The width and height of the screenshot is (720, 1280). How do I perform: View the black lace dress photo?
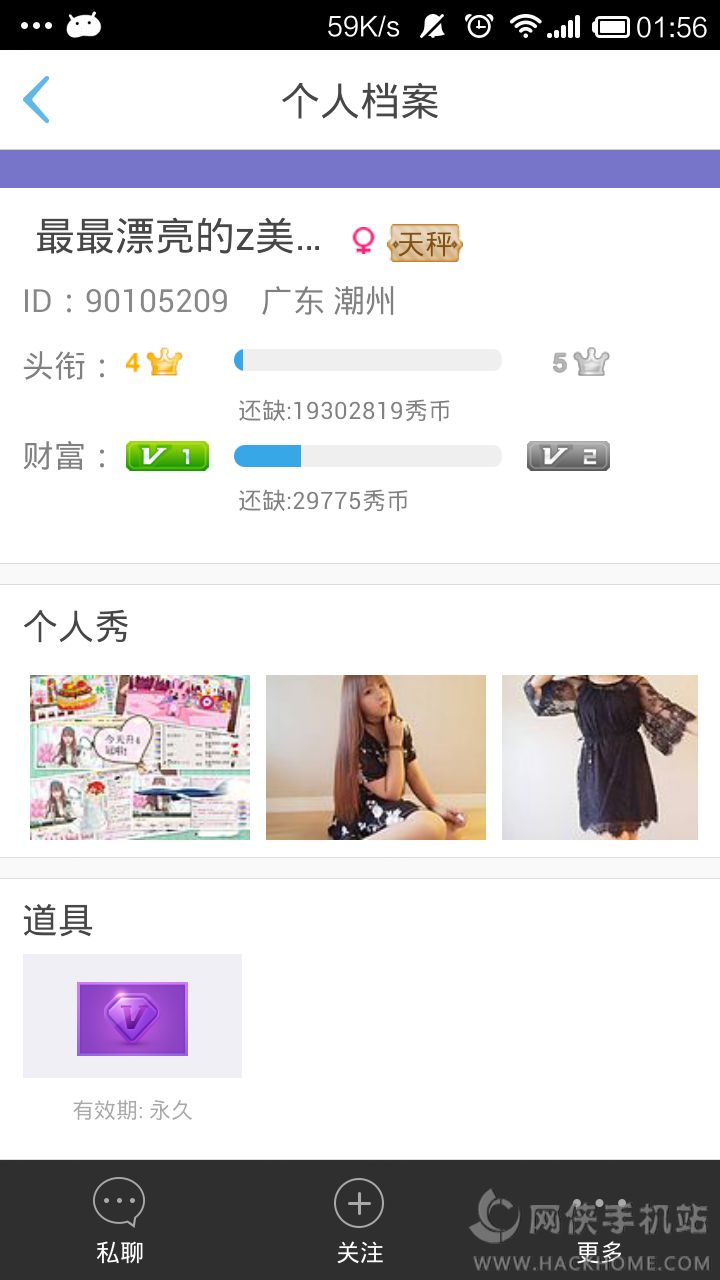pyautogui.click(x=600, y=757)
